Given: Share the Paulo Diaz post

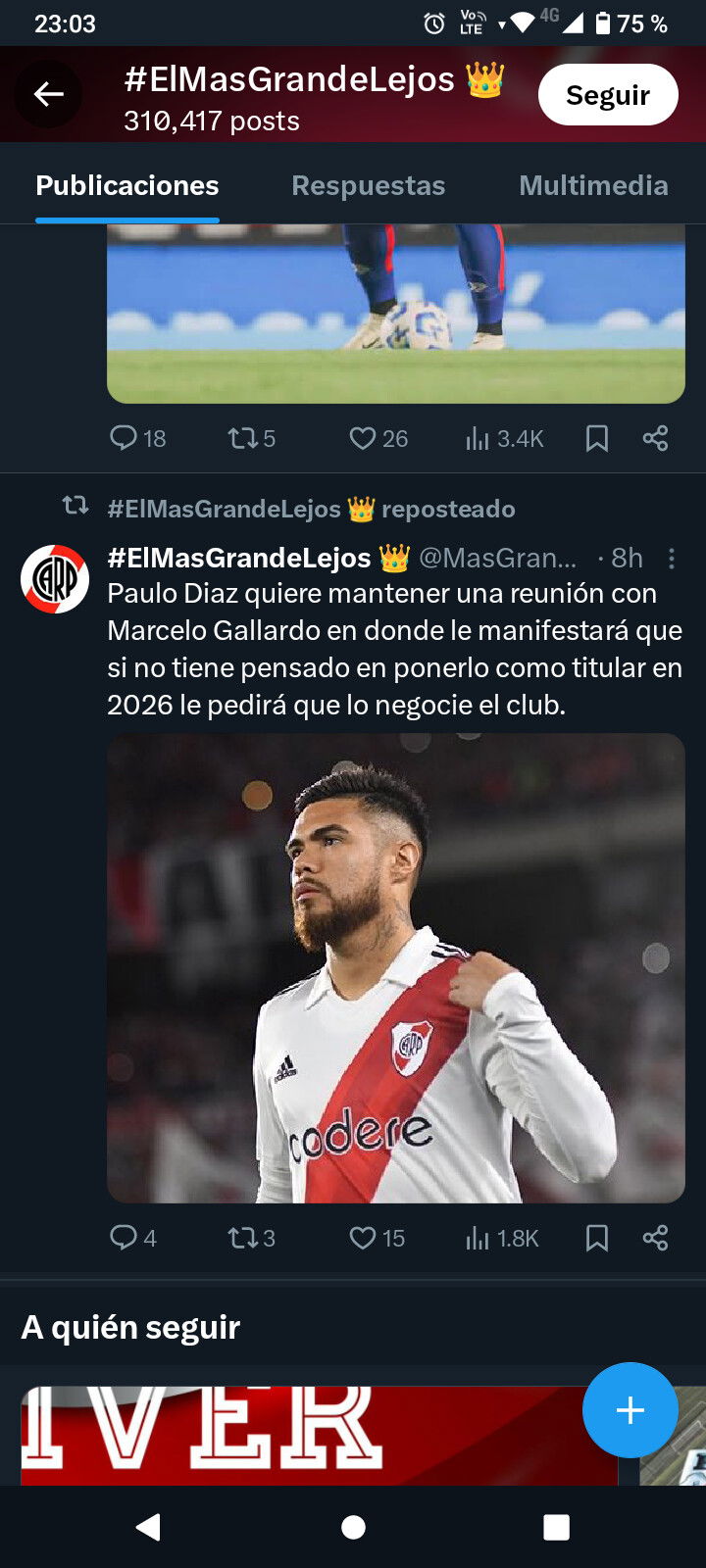Looking at the screenshot, I should [655, 1237].
